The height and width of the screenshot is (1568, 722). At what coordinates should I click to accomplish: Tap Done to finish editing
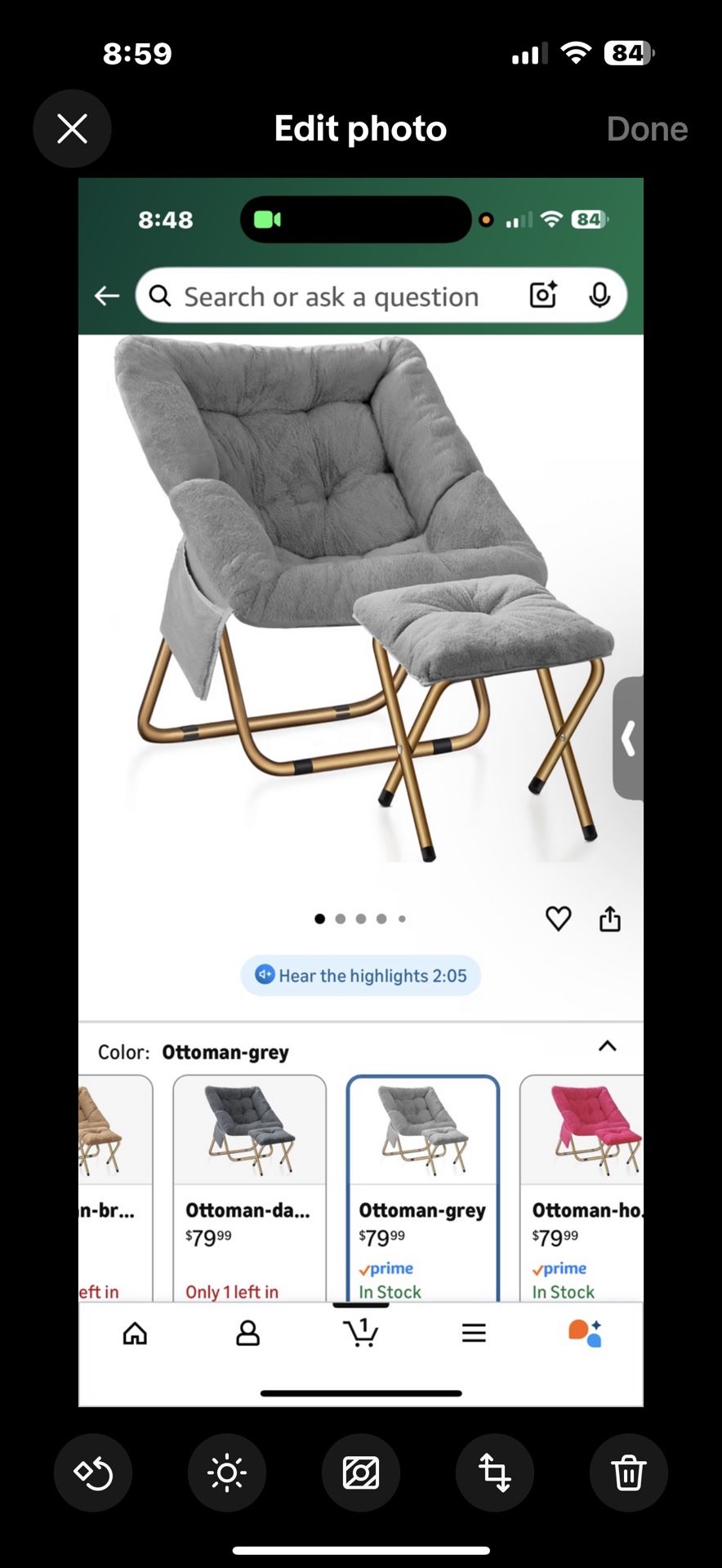[x=647, y=129]
